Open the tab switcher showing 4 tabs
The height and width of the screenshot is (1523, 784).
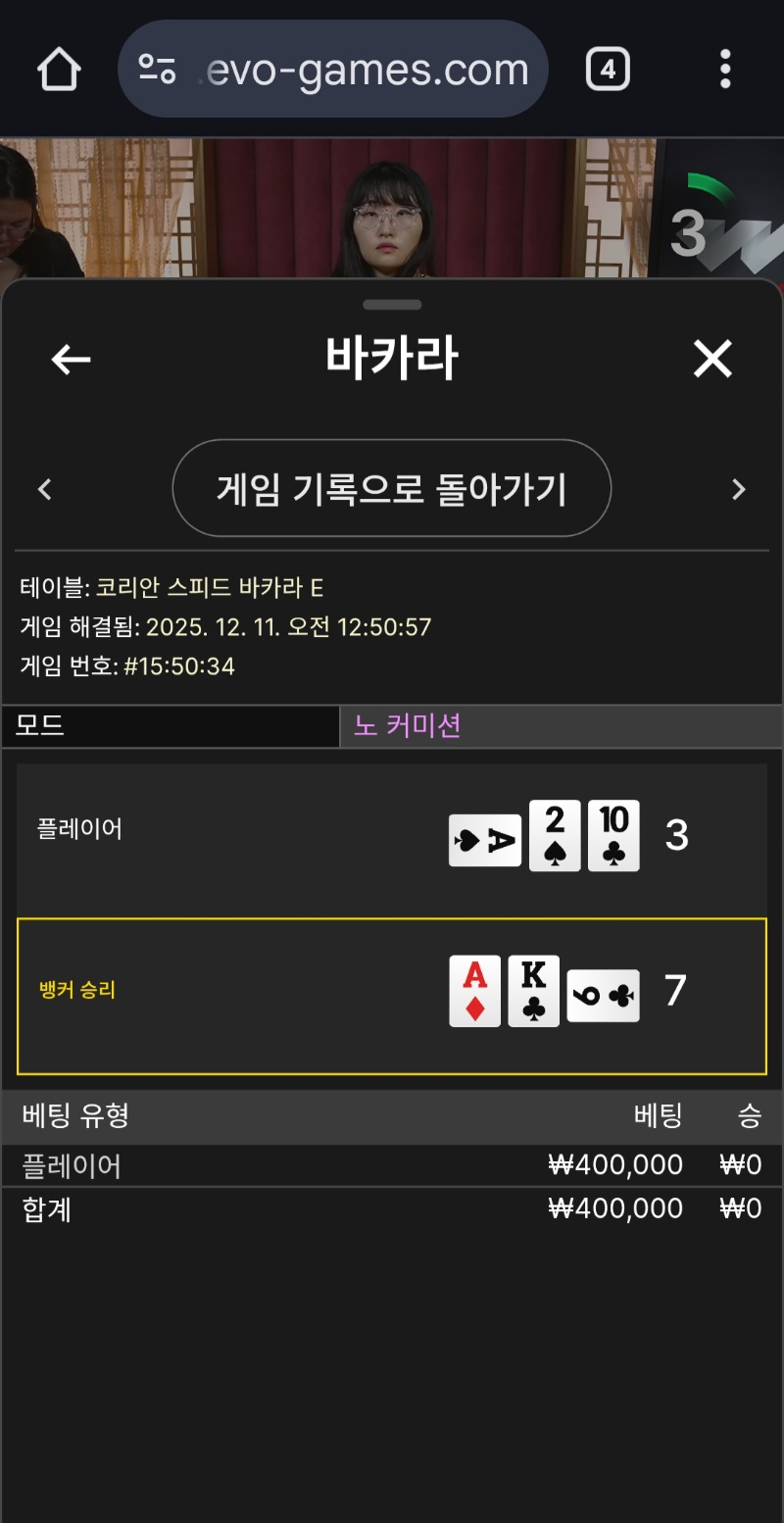608,70
